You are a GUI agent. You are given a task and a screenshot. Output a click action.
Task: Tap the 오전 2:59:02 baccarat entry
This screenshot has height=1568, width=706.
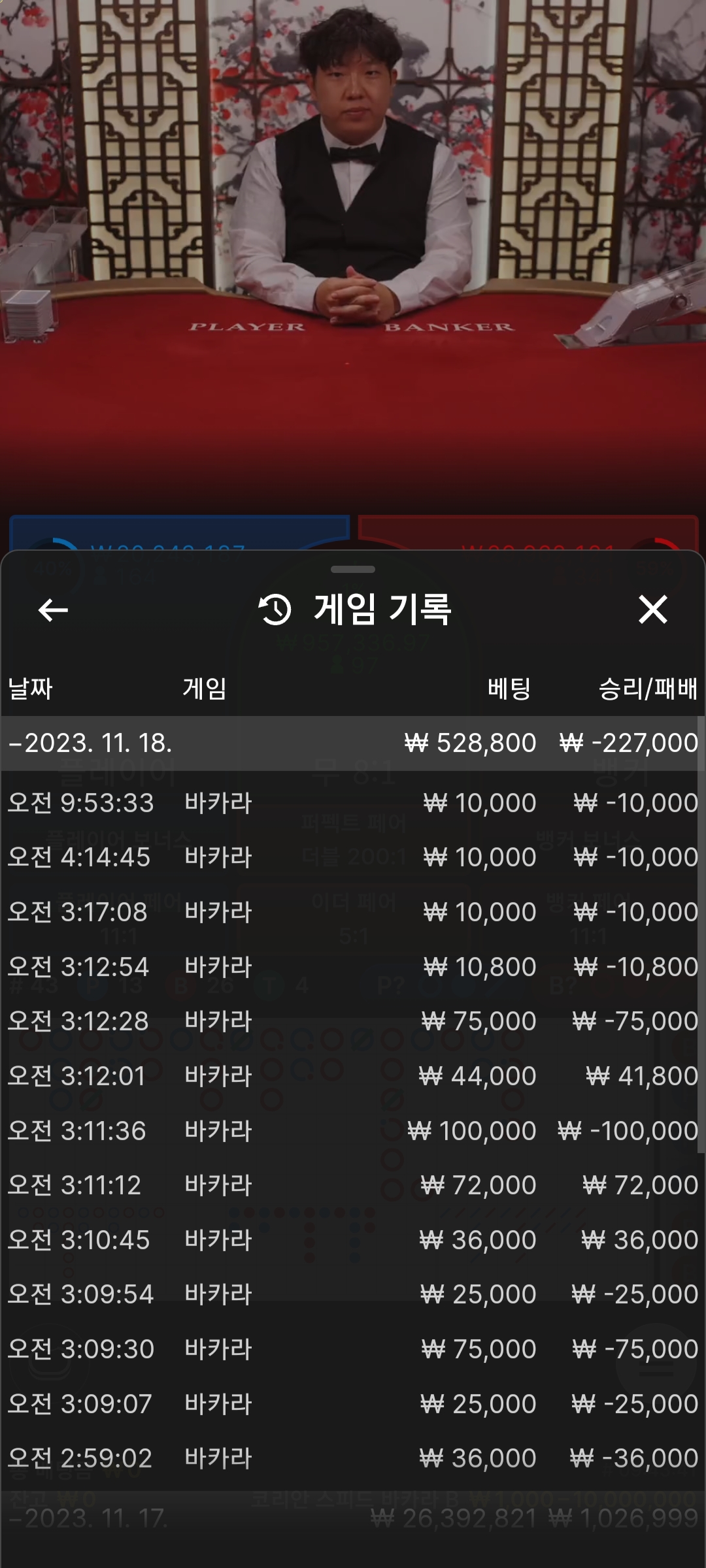pos(353,1458)
